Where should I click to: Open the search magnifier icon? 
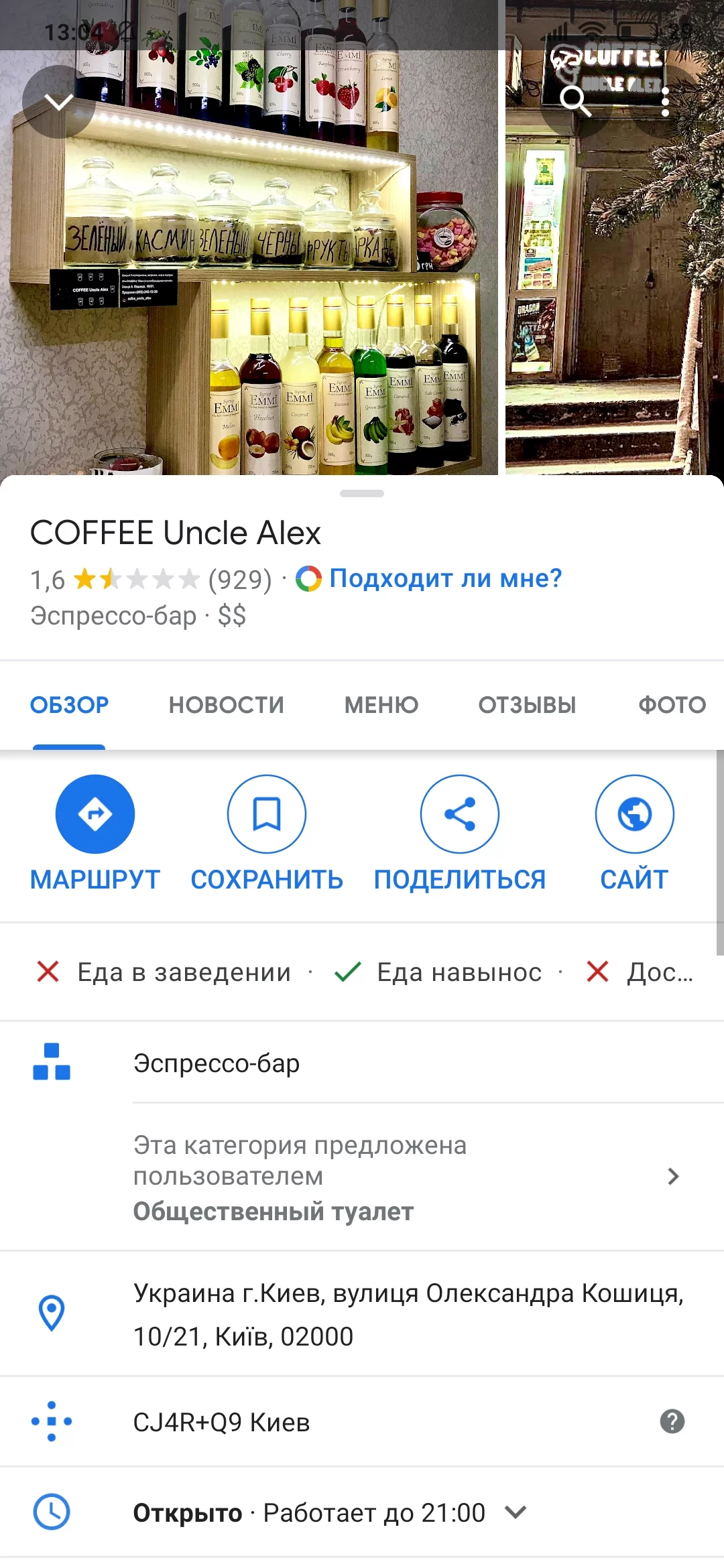point(575,102)
